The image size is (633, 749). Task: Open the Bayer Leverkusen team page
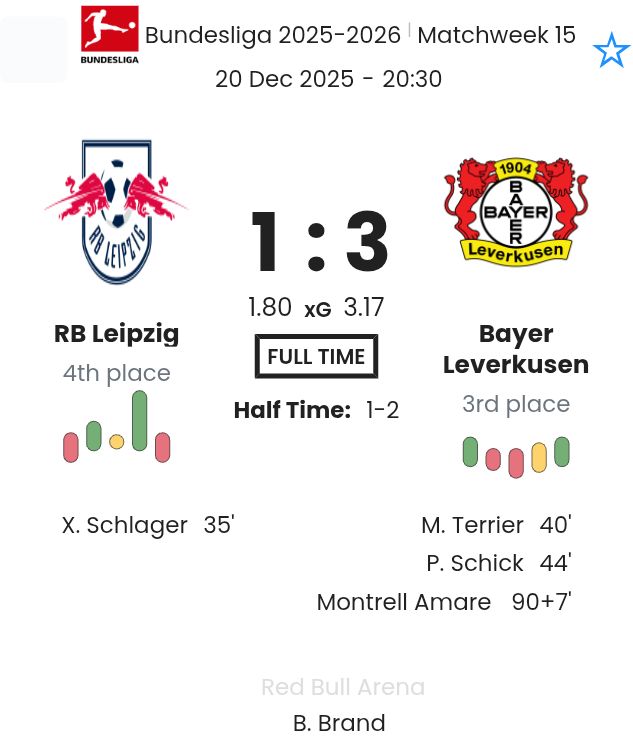coord(515,348)
